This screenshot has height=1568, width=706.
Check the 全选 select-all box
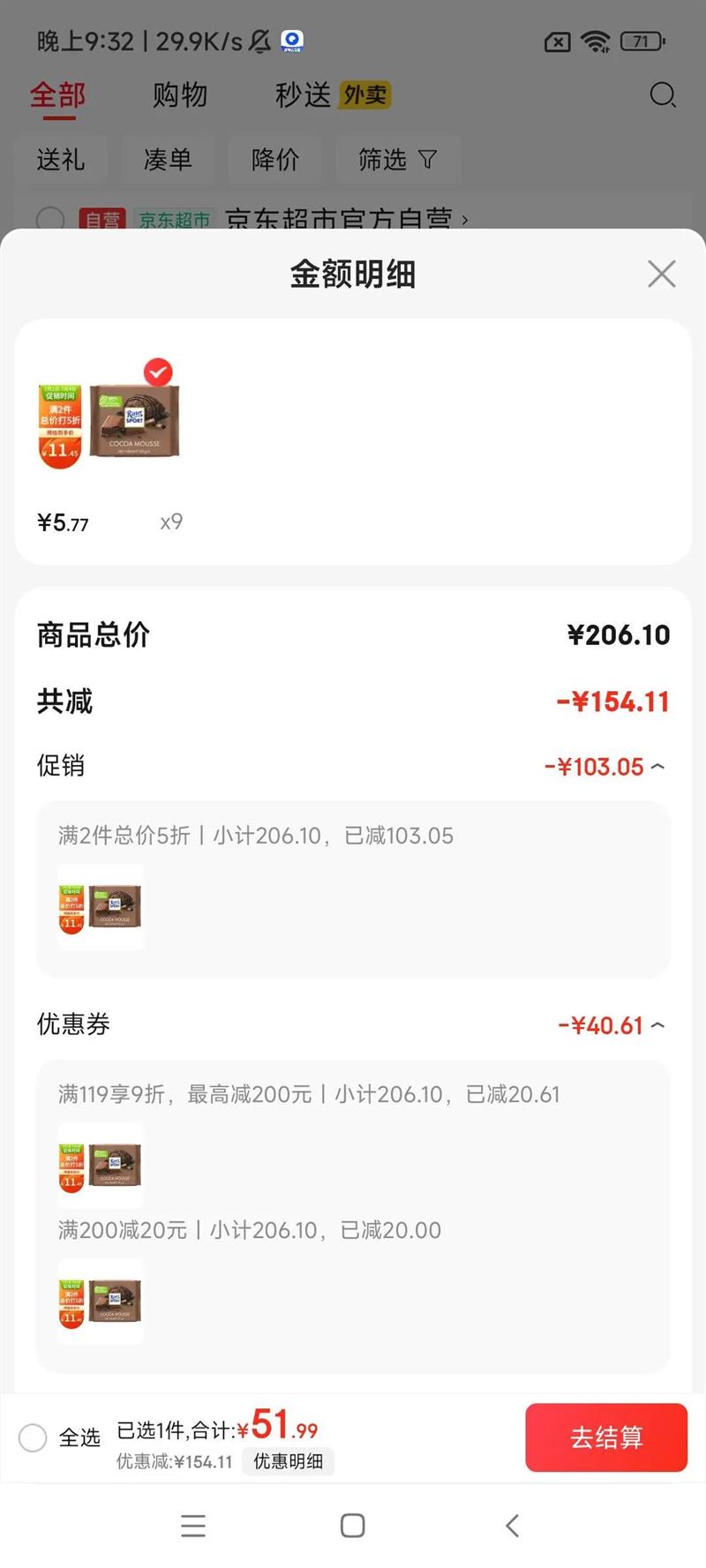(34, 1437)
